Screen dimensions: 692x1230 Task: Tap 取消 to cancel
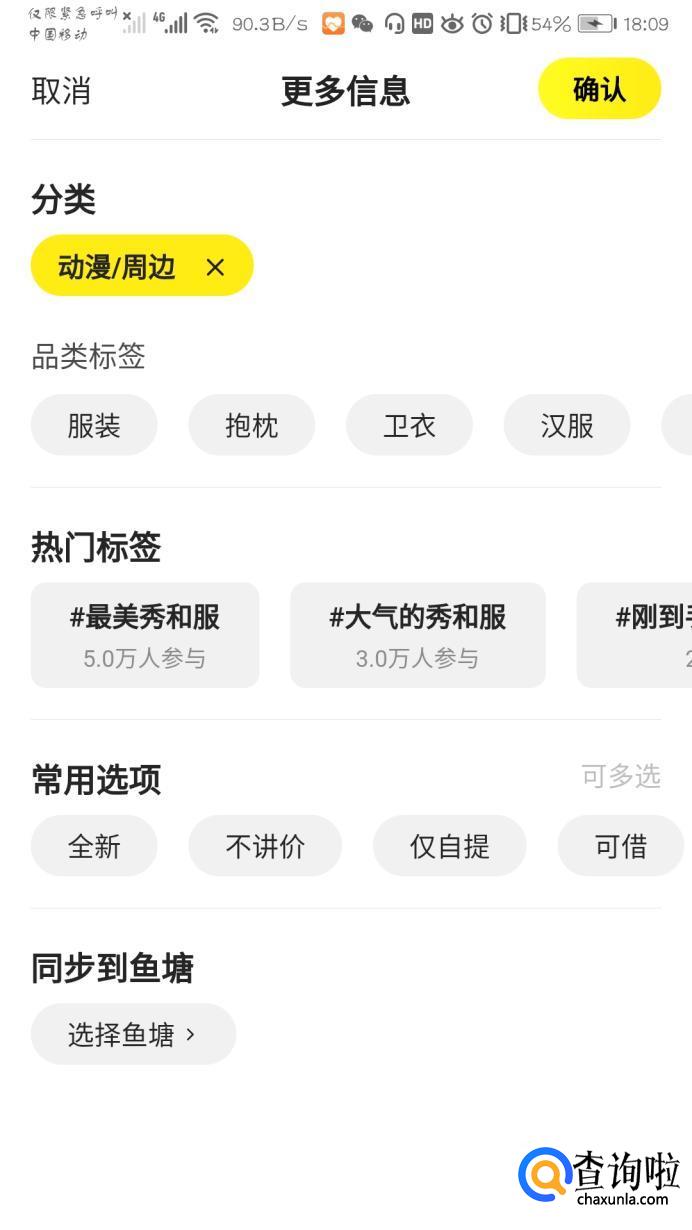[x=61, y=91]
